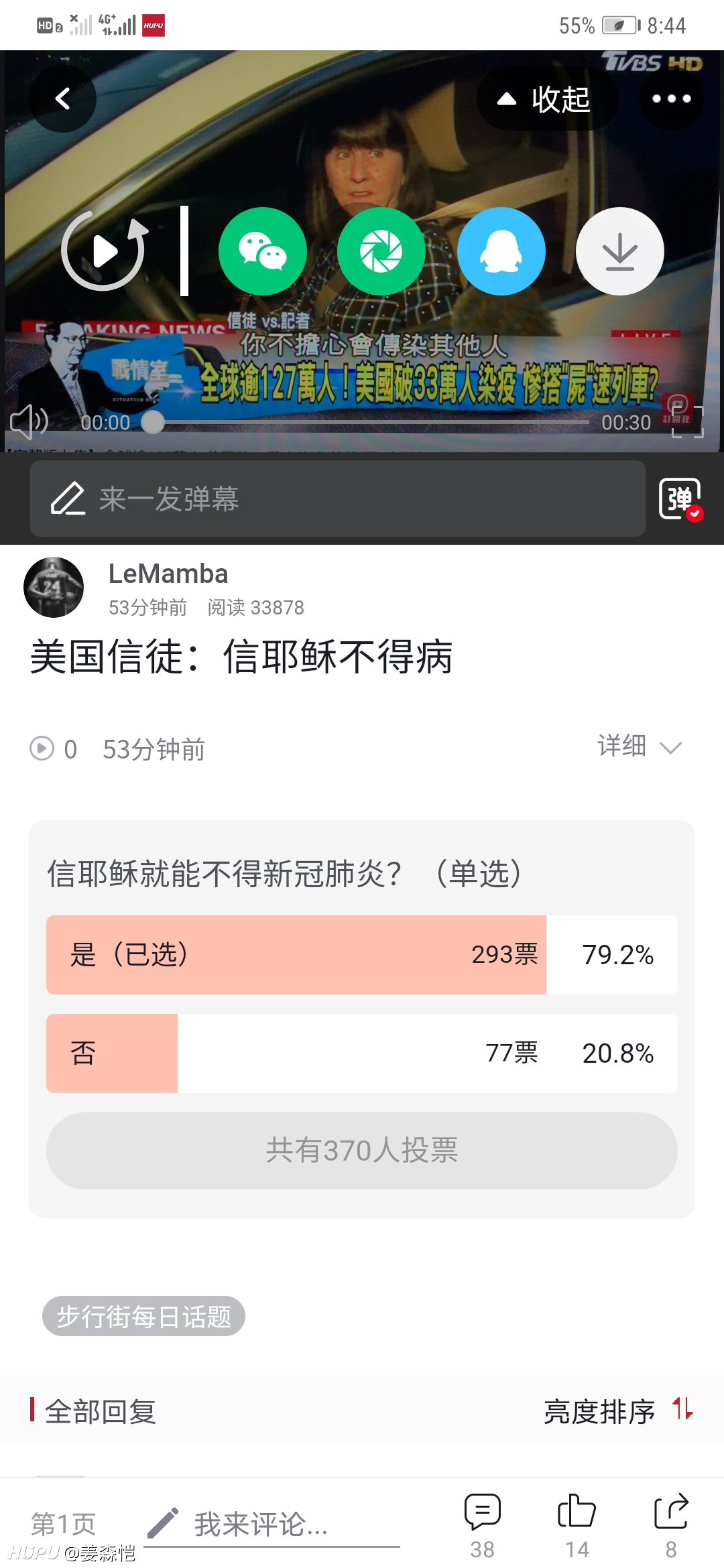The image size is (724, 1568).
Task: Share the post via icon showing 8
Action: pos(671,1526)
